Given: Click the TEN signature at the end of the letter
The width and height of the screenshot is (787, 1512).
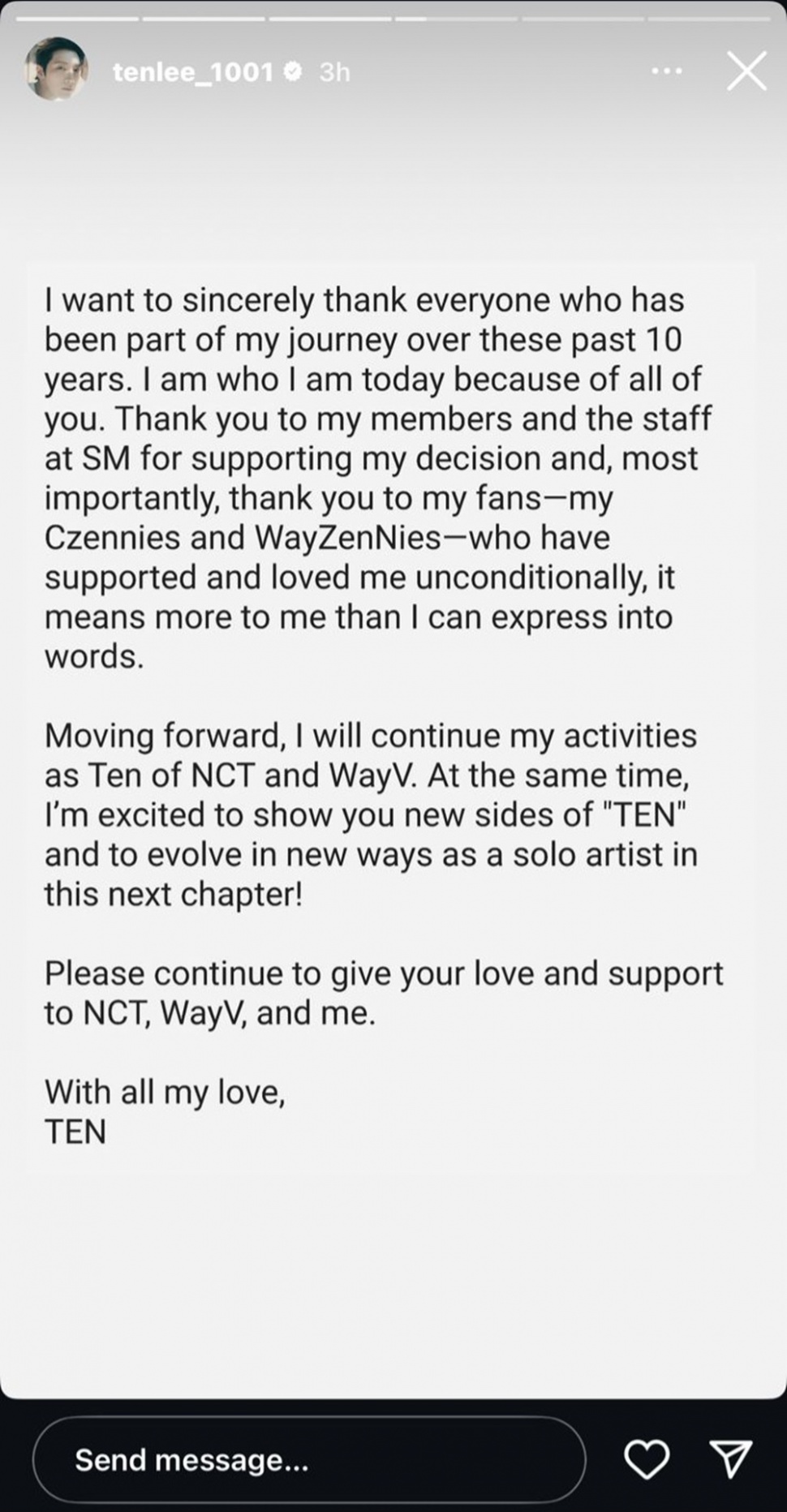Looking at the screenshot, I should (x=75, y=1130).
